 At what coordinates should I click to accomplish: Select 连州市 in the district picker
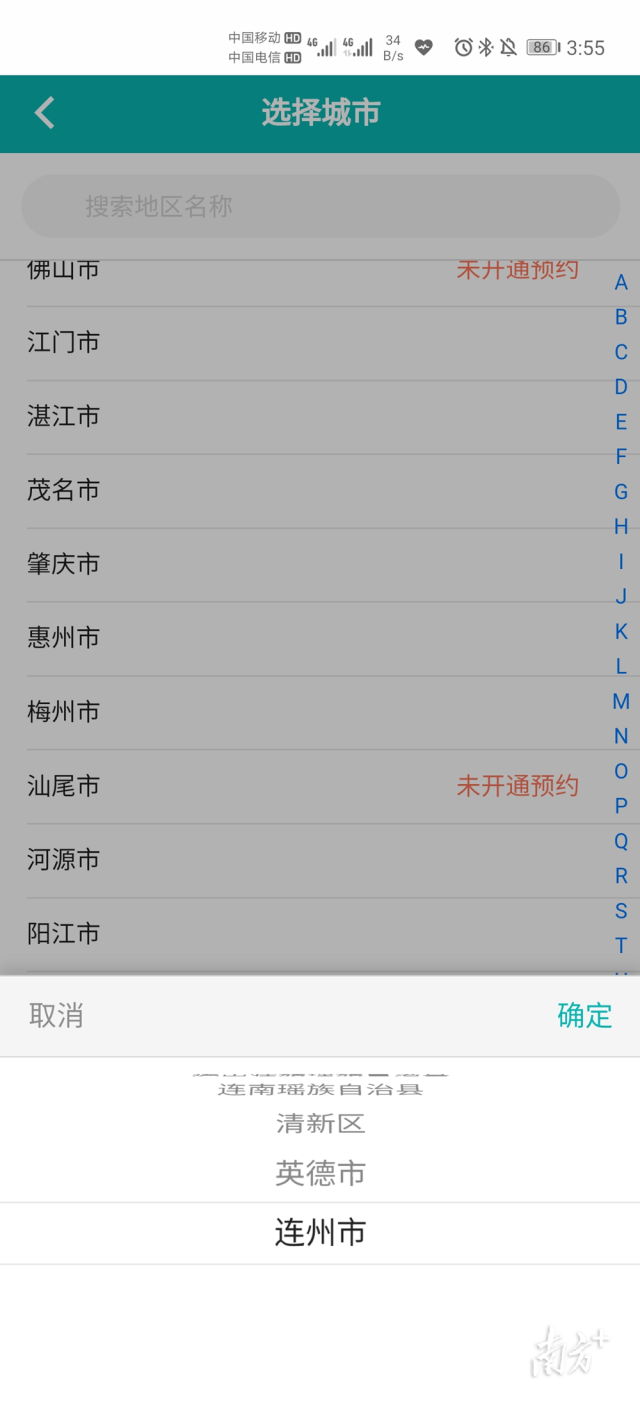[320, 1233]
